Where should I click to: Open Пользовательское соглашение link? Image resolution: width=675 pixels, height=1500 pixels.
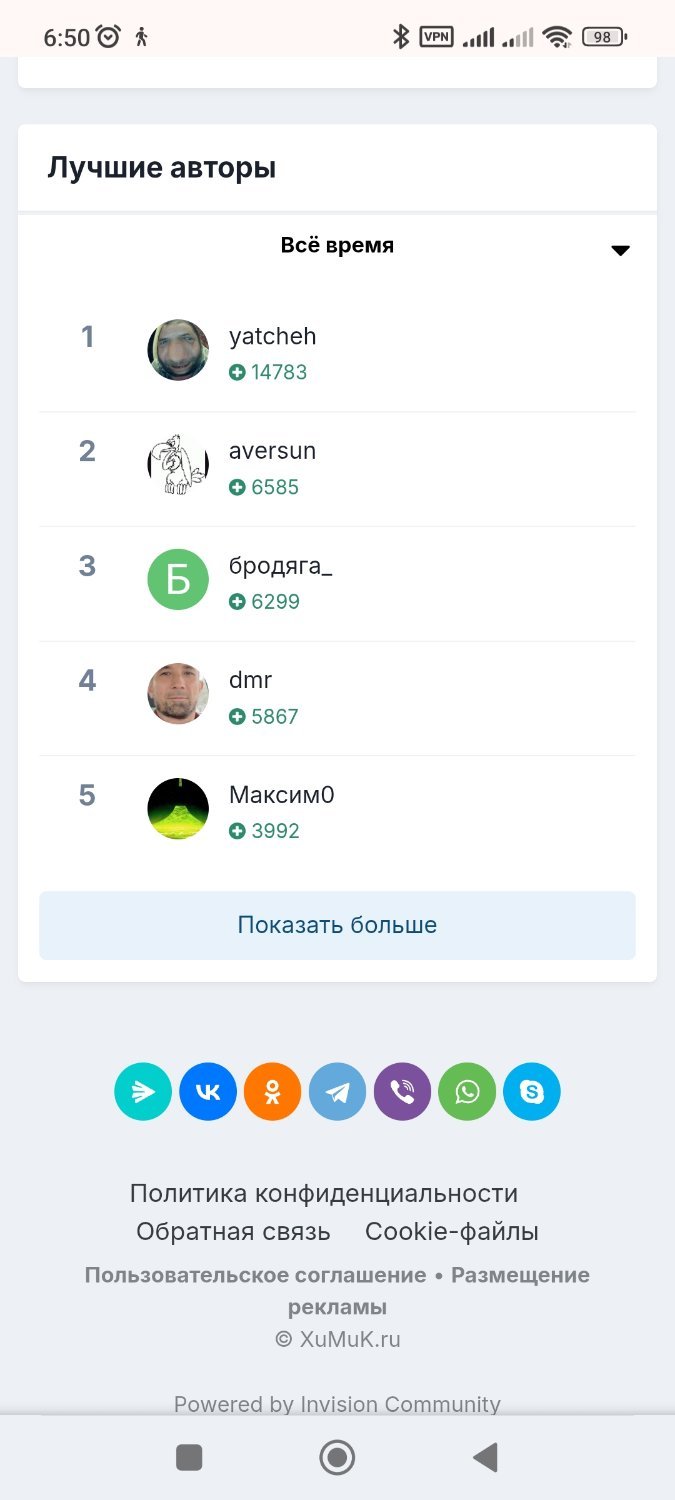(255, 1275)
